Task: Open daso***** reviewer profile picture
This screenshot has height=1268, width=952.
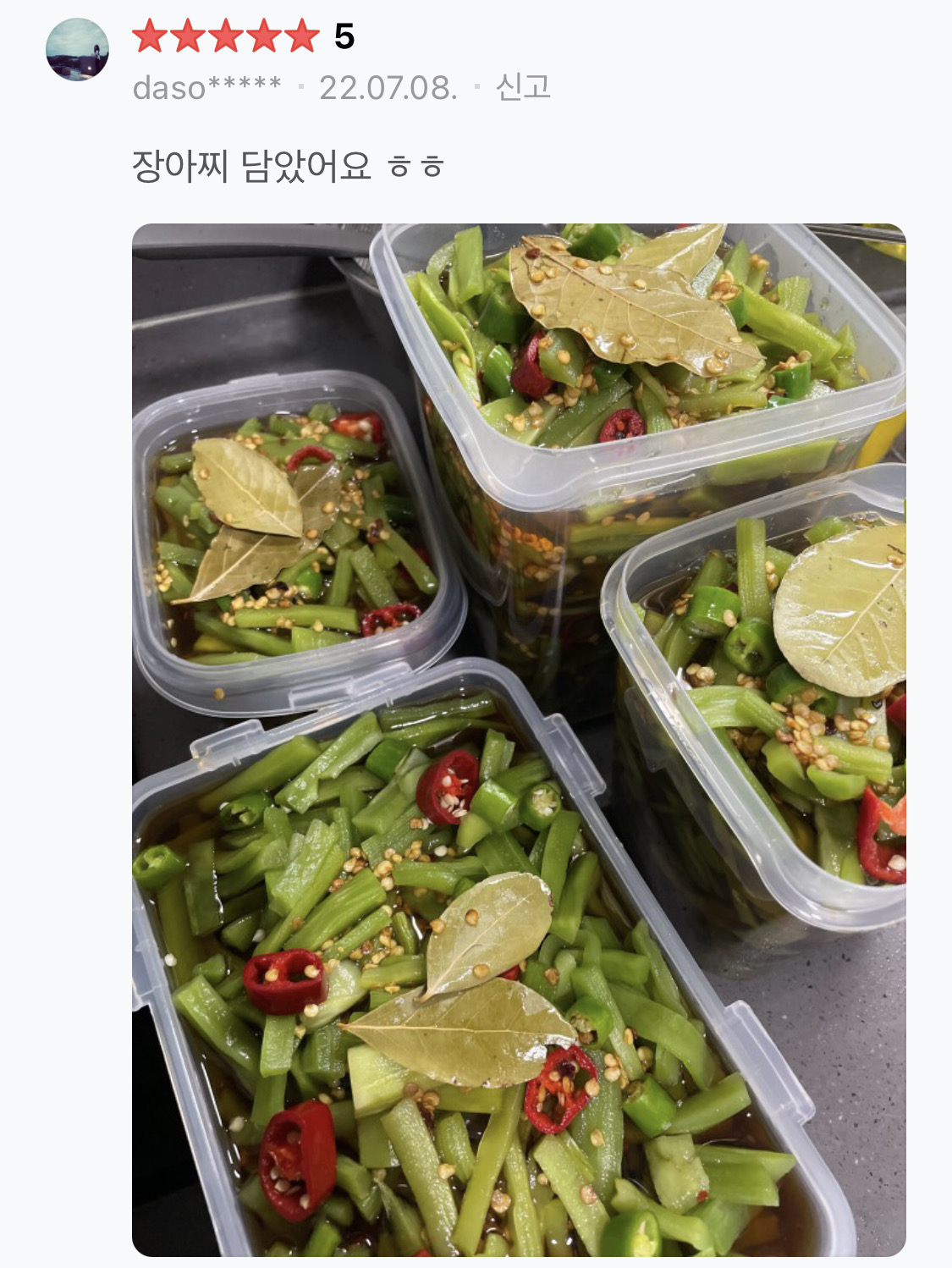Action: click(x=77, y=50)
